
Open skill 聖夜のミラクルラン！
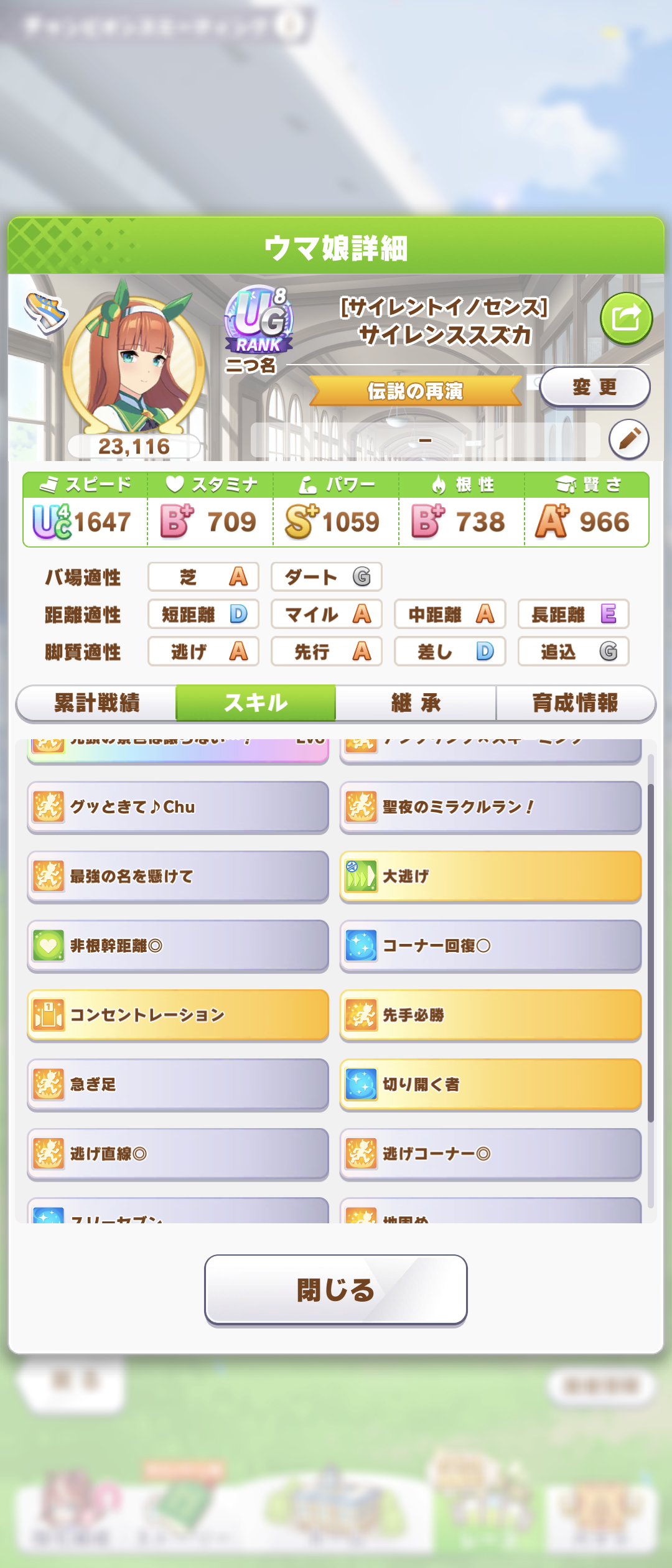[x=490, y=807]
